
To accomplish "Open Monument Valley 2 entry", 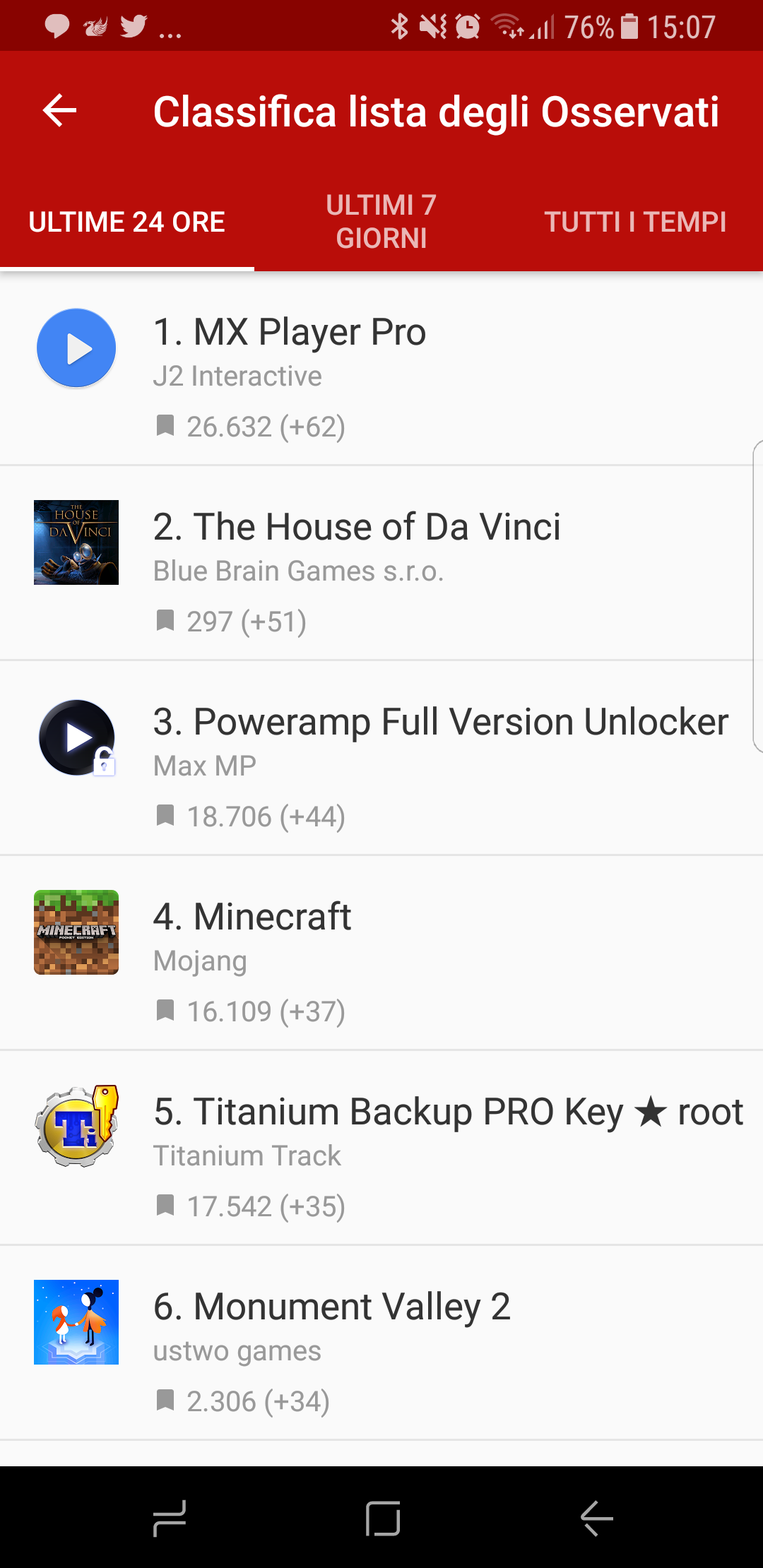I will tap(381, 1343).
